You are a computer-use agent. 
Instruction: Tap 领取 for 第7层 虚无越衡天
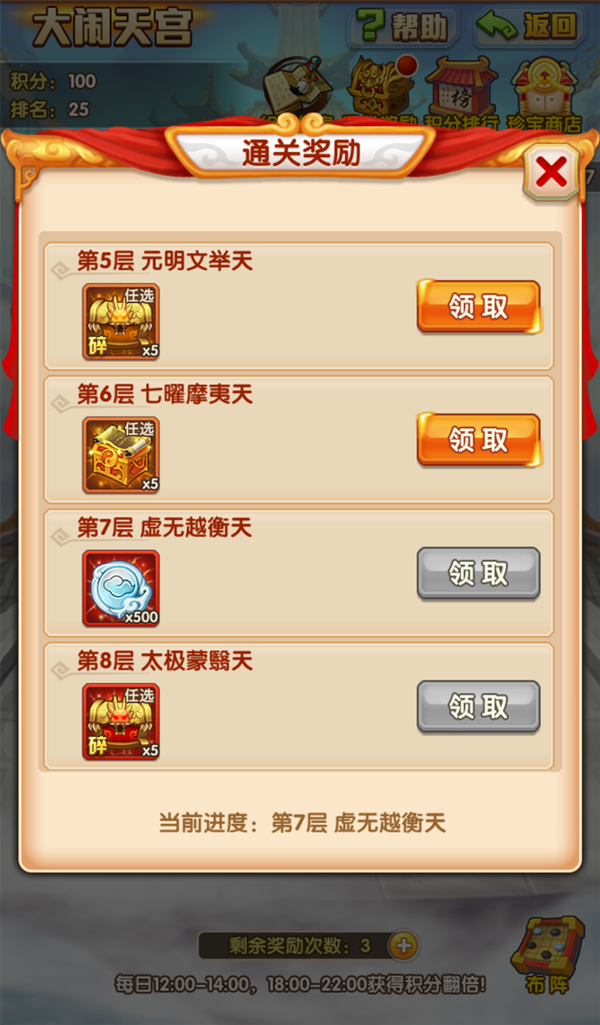coord(478,574)
